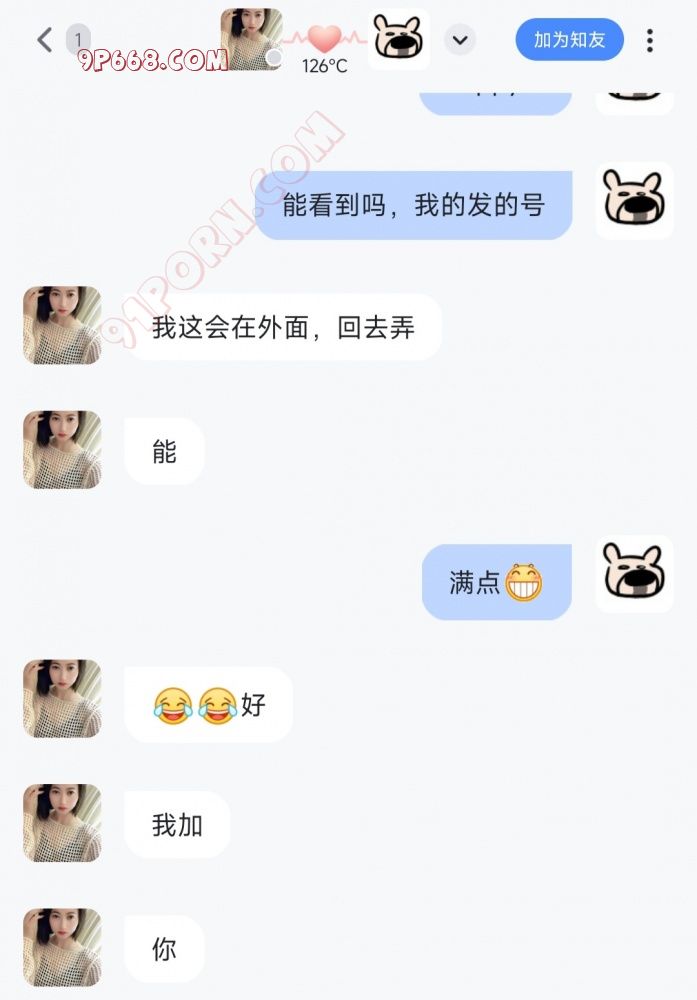The width and height of the screenshot is (697, 1000).
Task: Expand the dropdown chevron in the header
Action: tap(460, 40)
